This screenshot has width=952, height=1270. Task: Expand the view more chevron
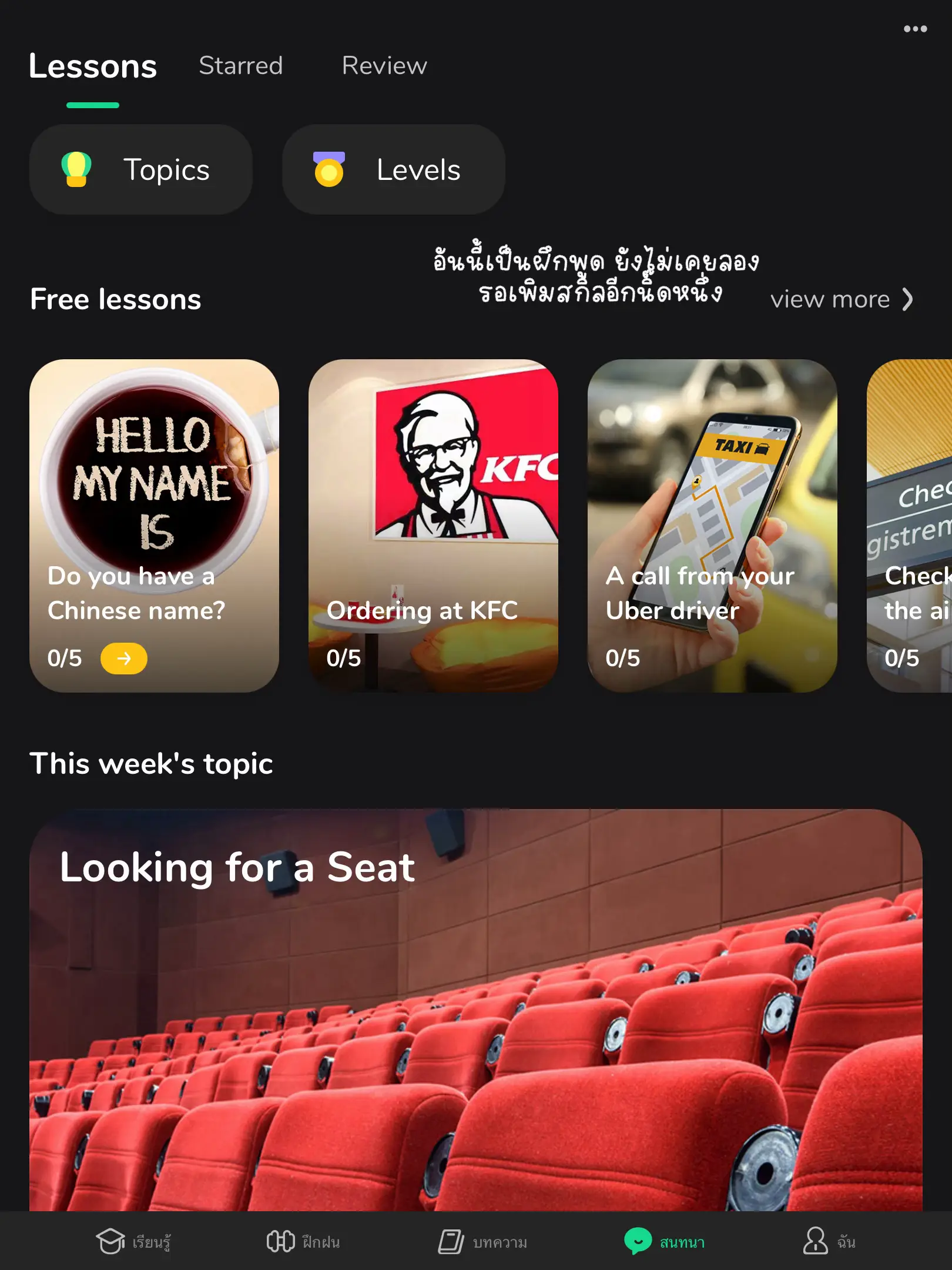tap(907, 300)
